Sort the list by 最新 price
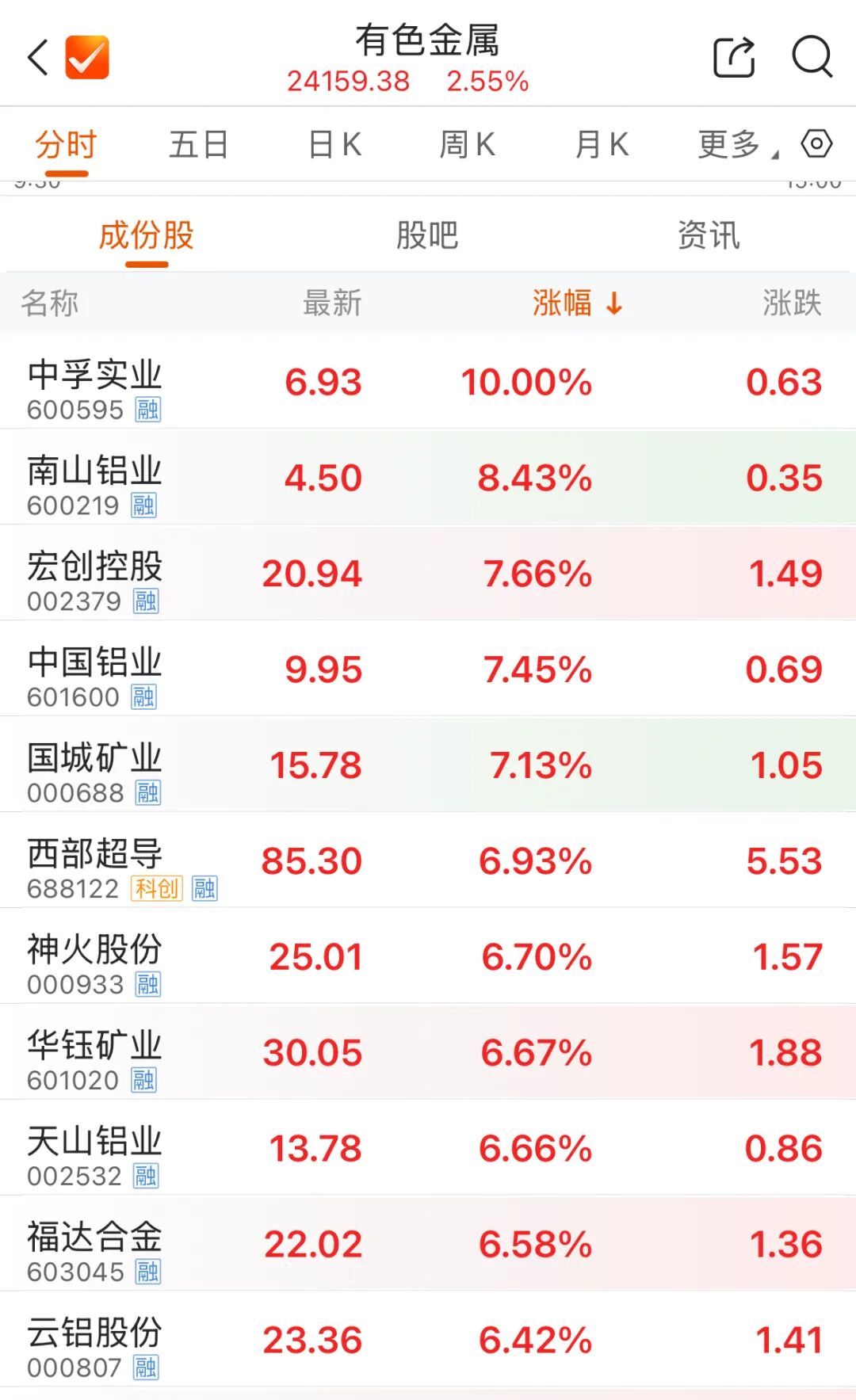This screenshot has width=856, height=1400. [x=332, y=303]
